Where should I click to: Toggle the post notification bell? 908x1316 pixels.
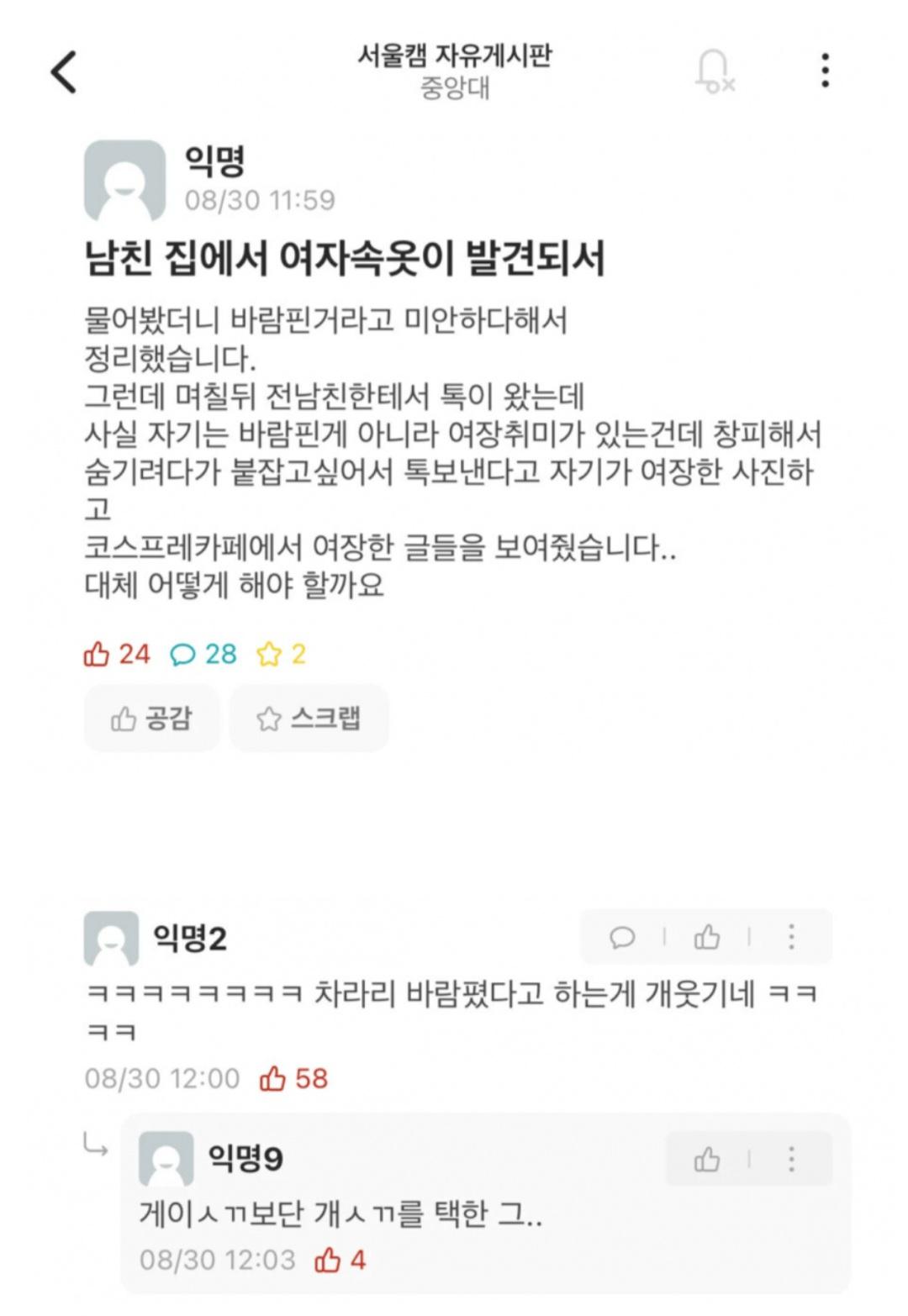(x=714, y=71)
